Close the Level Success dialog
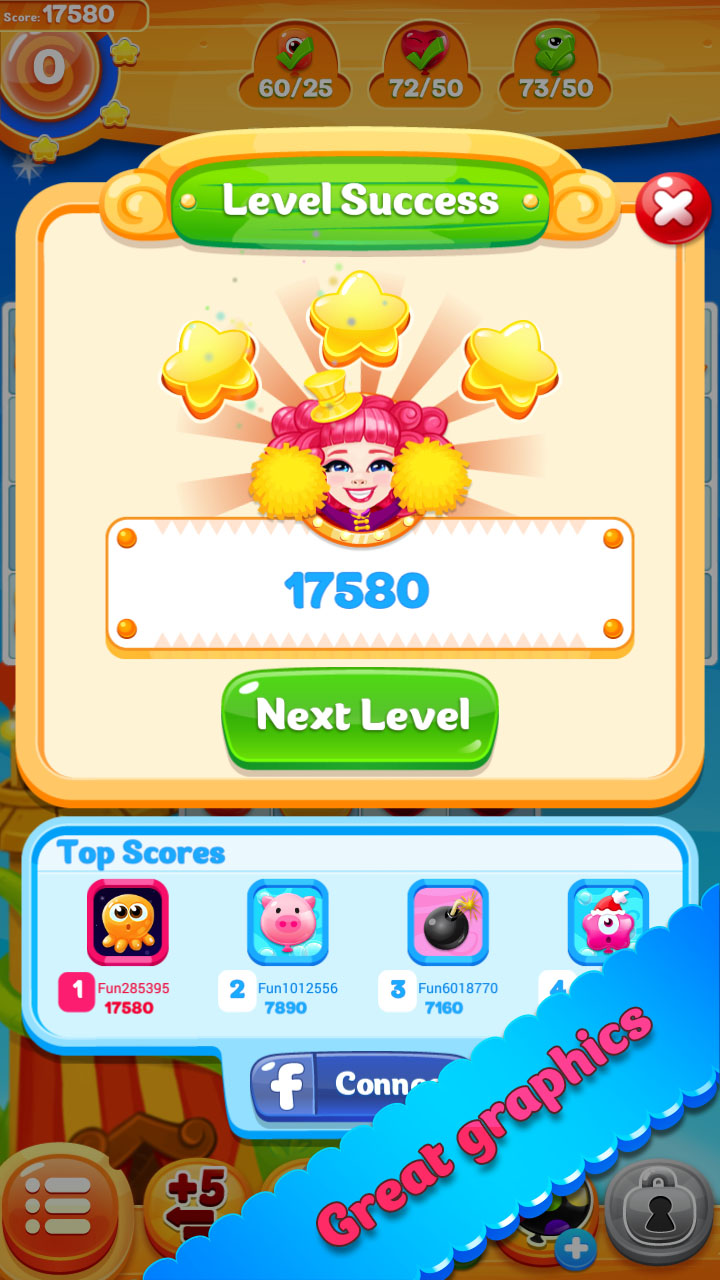Viewport: 720px width, 1280px height. [673, 209]
